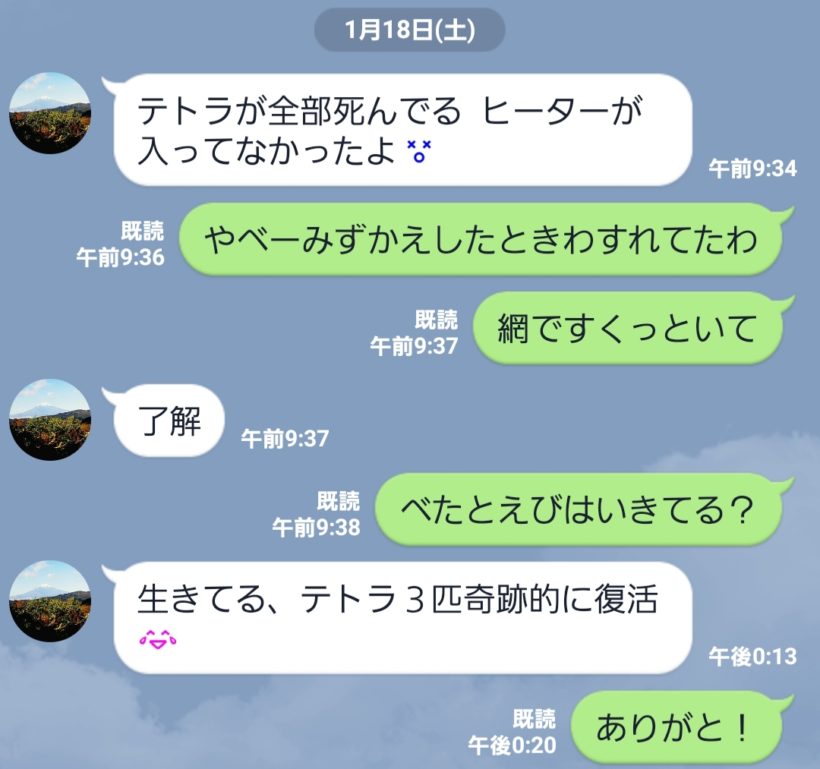
Task: Open sender's avatar beside the テトラが全部死んでる message
Action: click(x=50, y=113)
